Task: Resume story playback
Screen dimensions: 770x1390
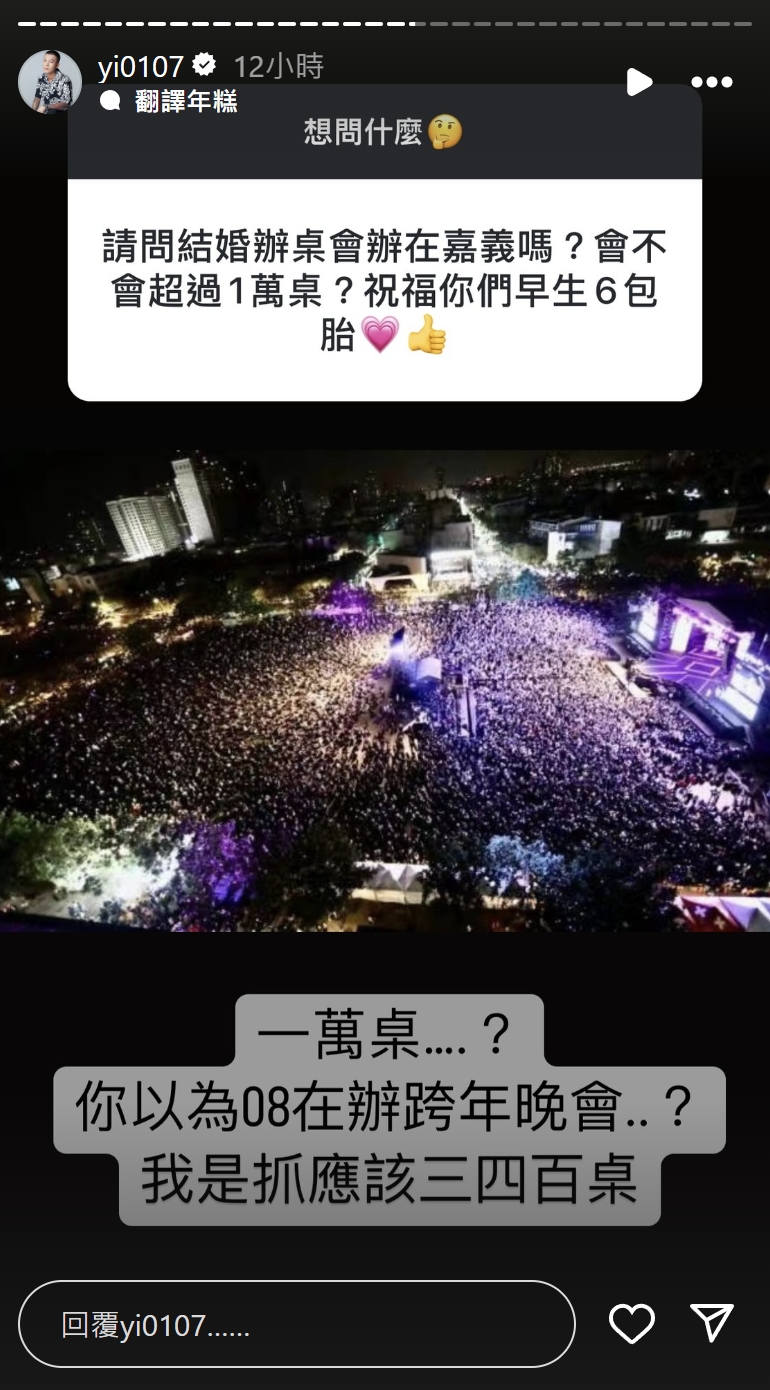Action: tap(639, 82)
